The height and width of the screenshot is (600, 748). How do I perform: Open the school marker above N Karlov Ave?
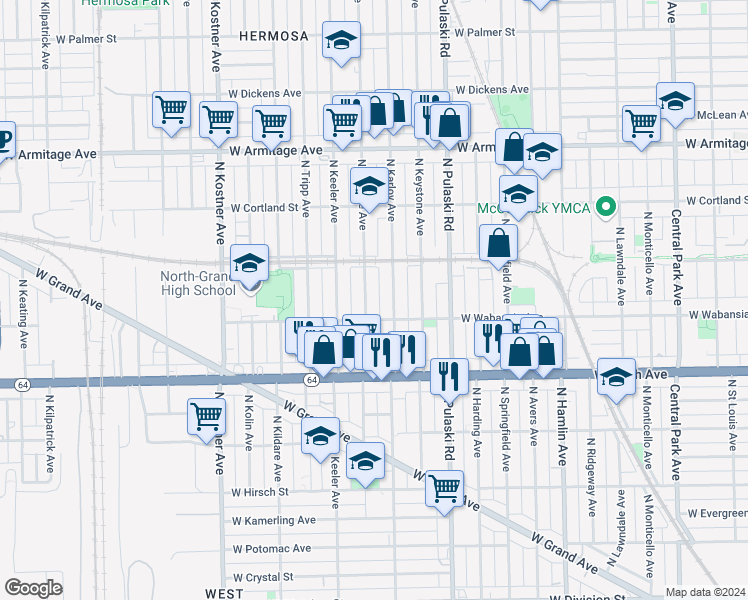click(368, 186)
